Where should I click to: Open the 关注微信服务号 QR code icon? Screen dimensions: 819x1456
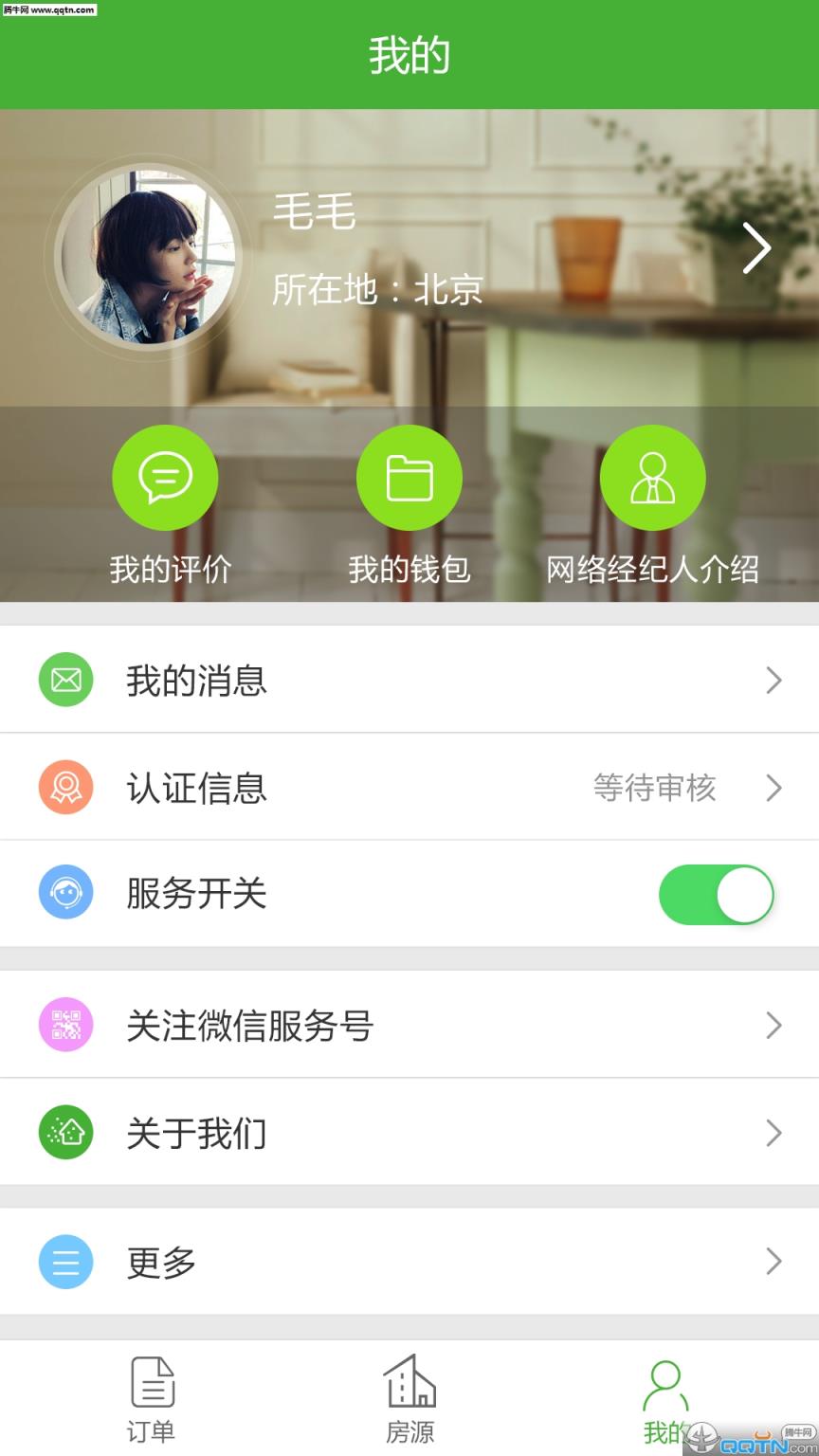click(64, 1025)
